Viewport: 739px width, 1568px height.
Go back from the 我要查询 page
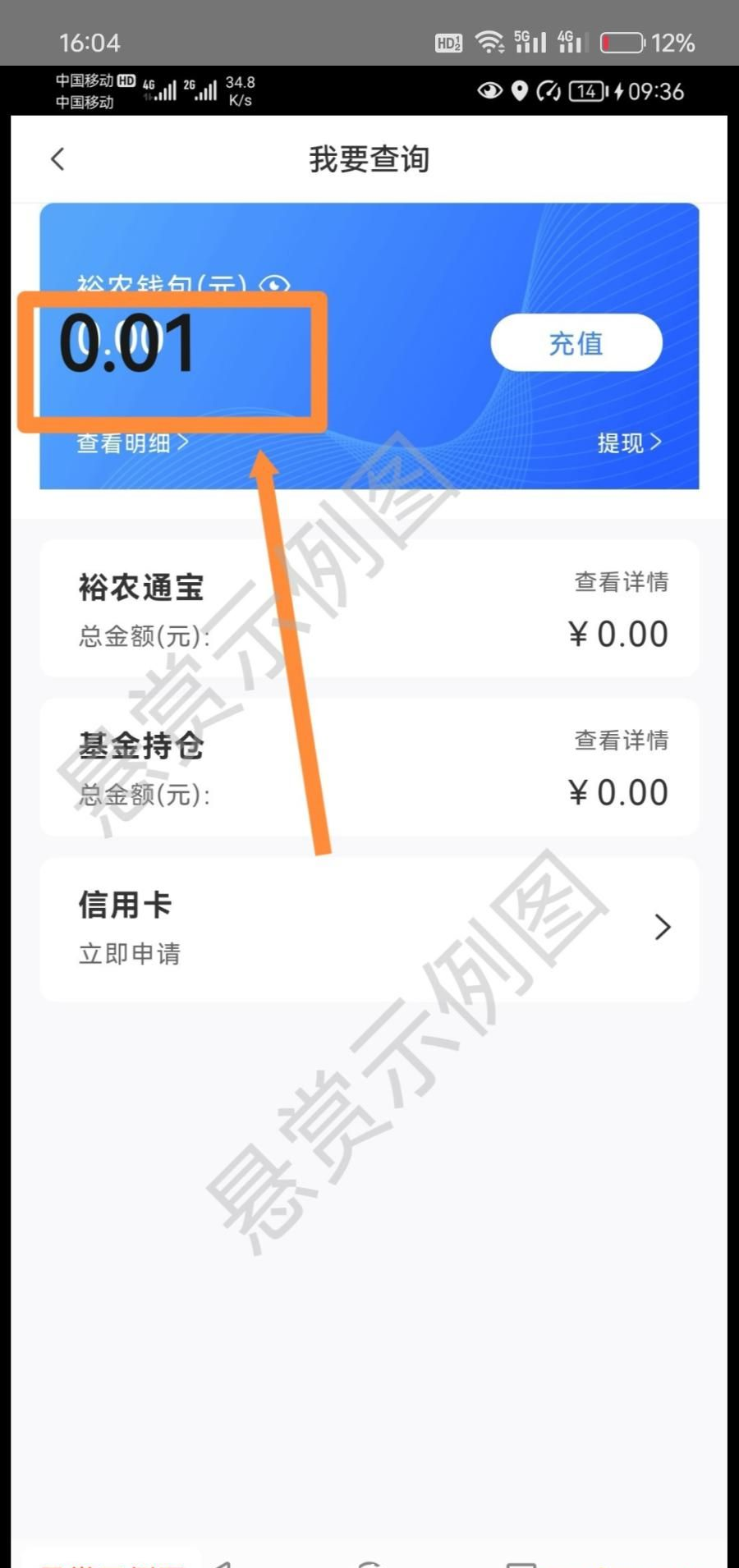tap(57, 159)
